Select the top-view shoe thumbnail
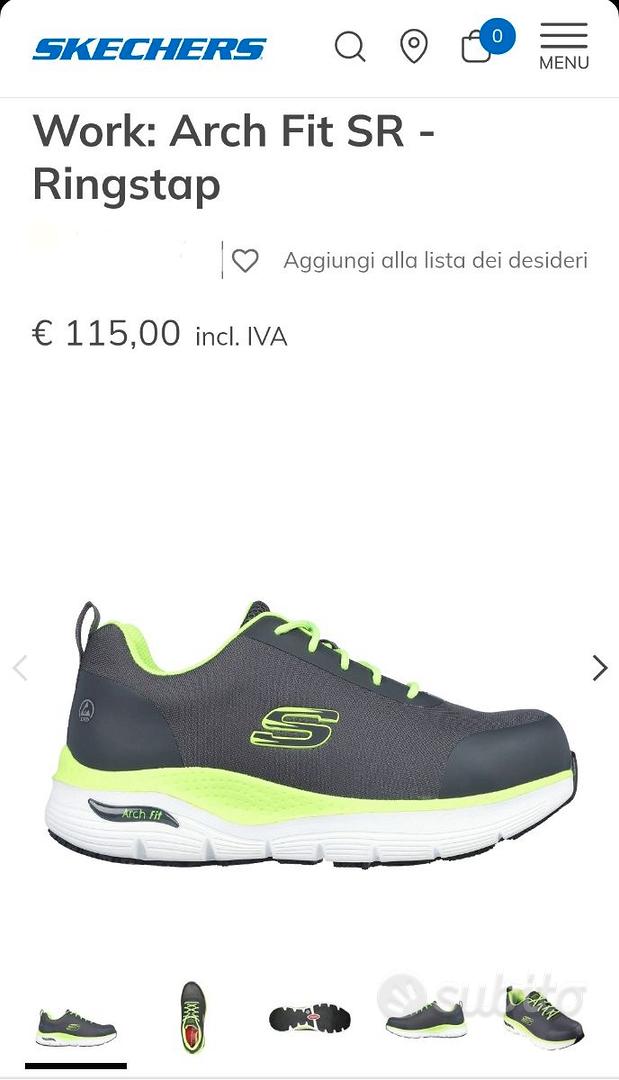This screenshot has width=619, height=1080. (192, 1017)
